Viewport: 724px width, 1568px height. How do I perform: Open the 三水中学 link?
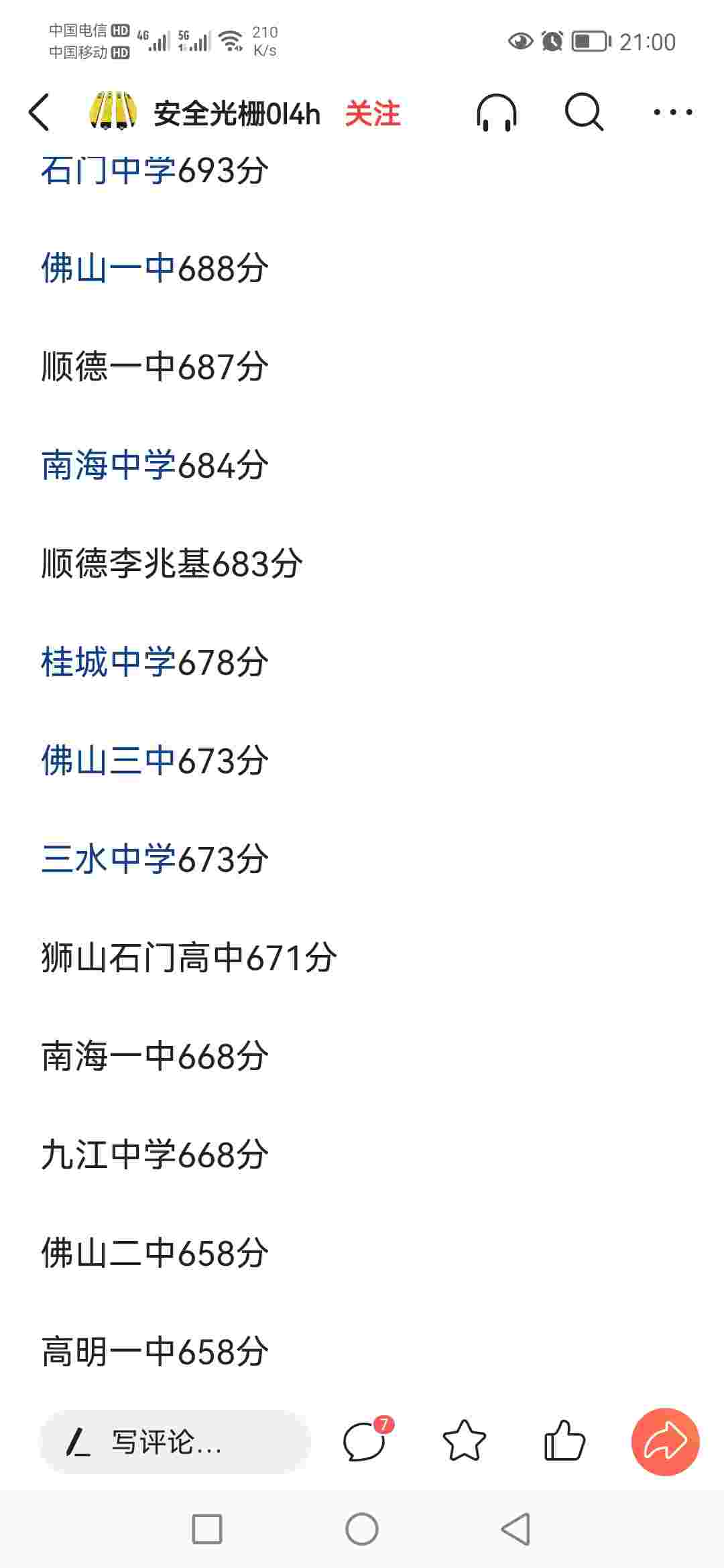tap(109, 859)
